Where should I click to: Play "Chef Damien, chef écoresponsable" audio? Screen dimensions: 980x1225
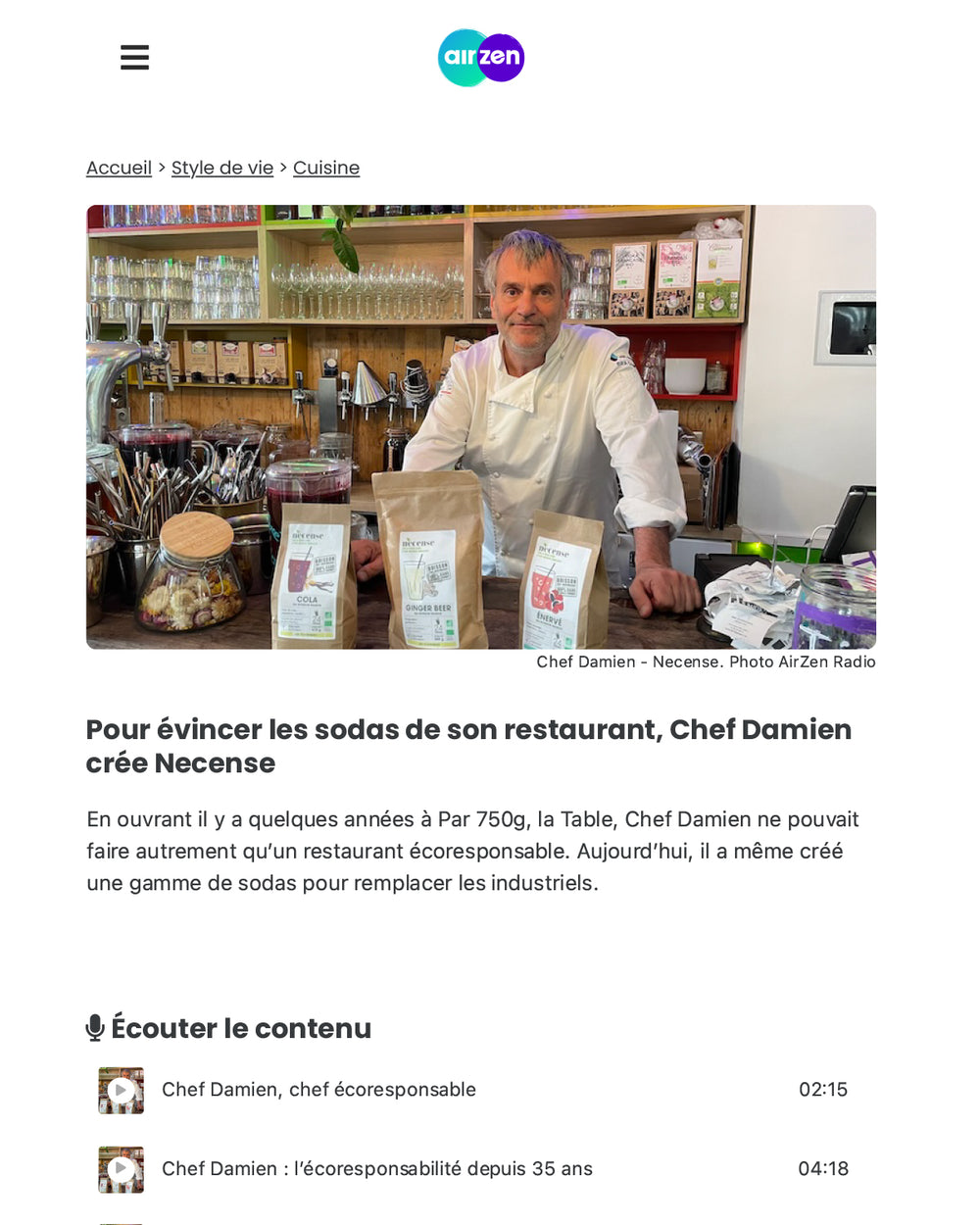pos(122,1090)
